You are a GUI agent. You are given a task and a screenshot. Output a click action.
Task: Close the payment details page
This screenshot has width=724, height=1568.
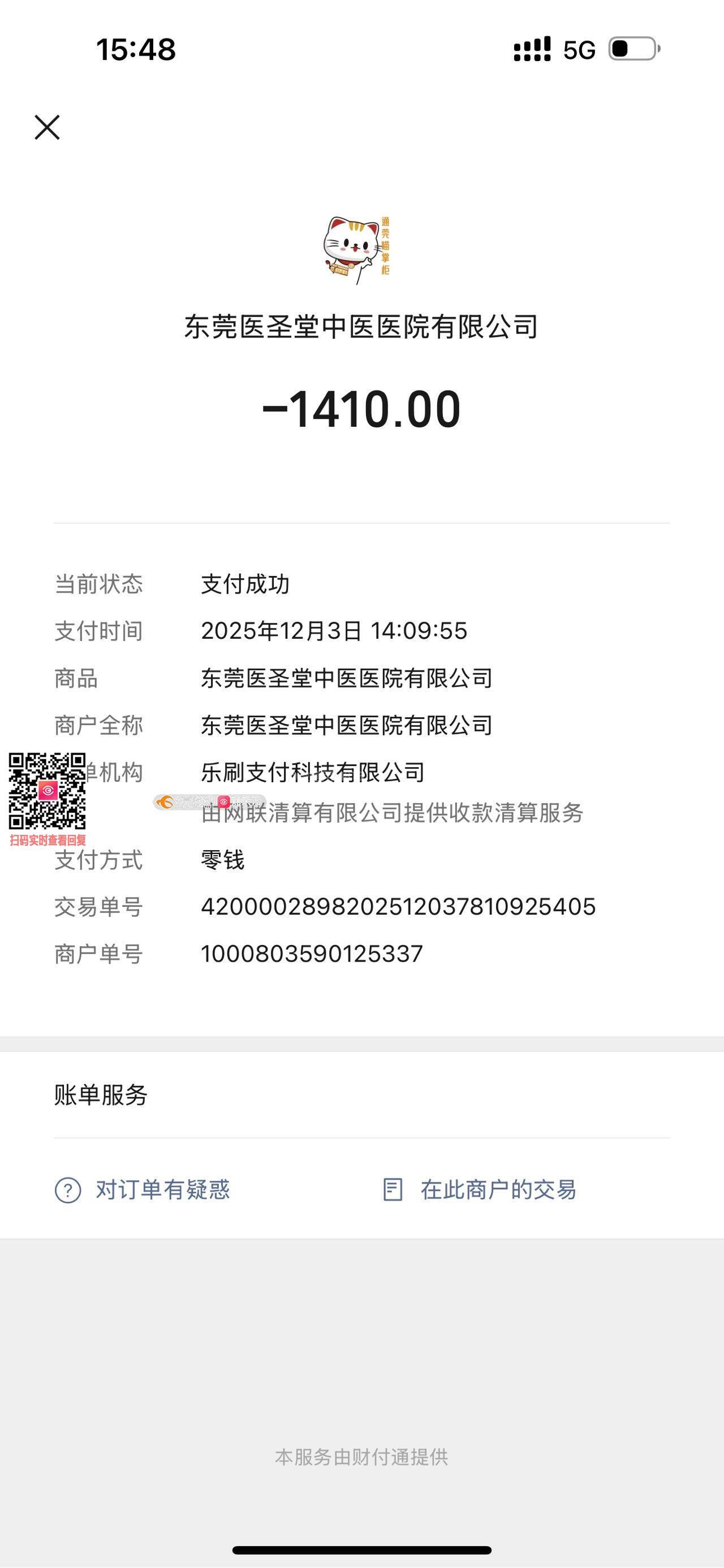(x=47, y=127)
